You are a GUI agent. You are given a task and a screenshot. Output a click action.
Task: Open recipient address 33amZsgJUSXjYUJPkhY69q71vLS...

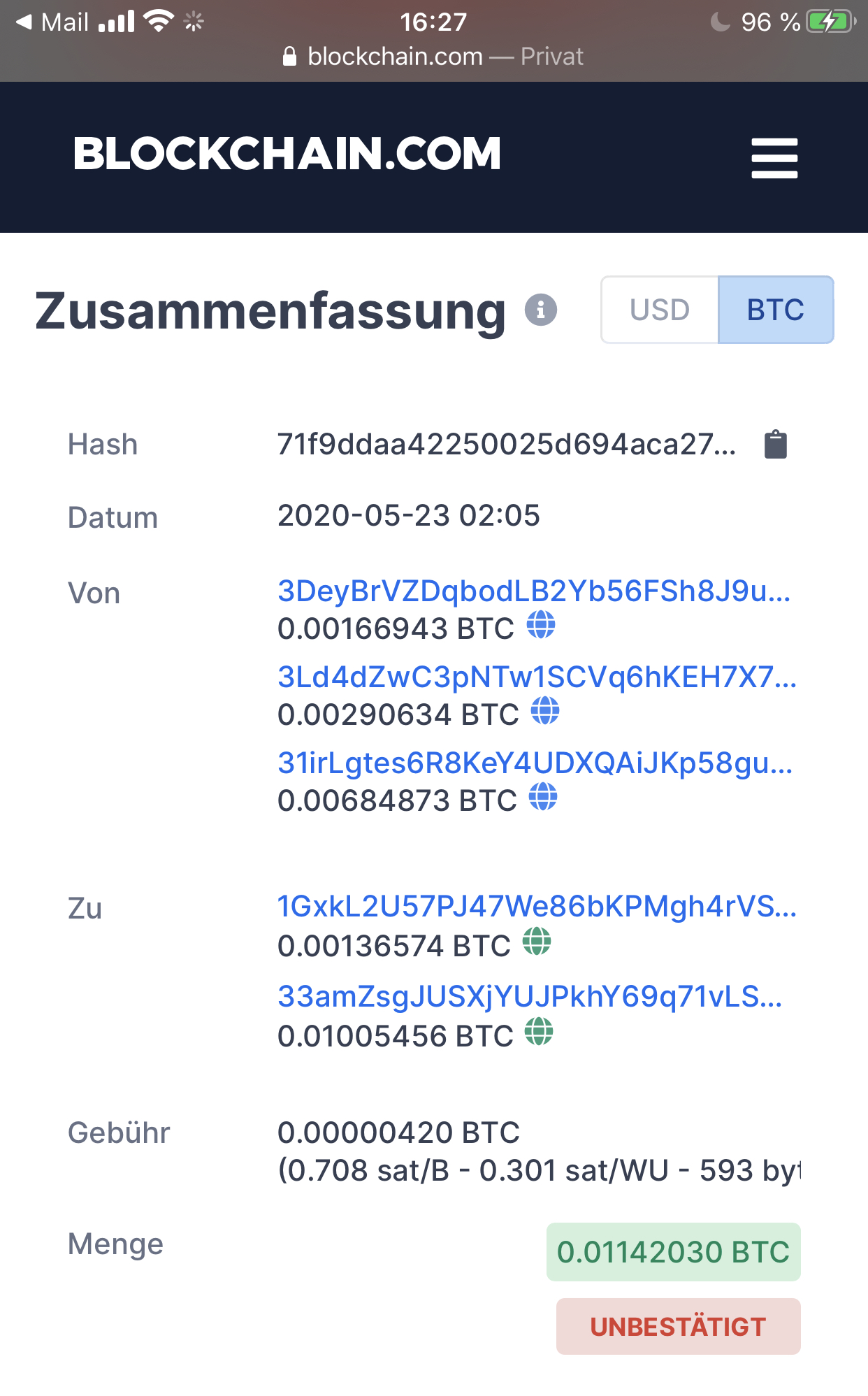click(x=530, y=997)
